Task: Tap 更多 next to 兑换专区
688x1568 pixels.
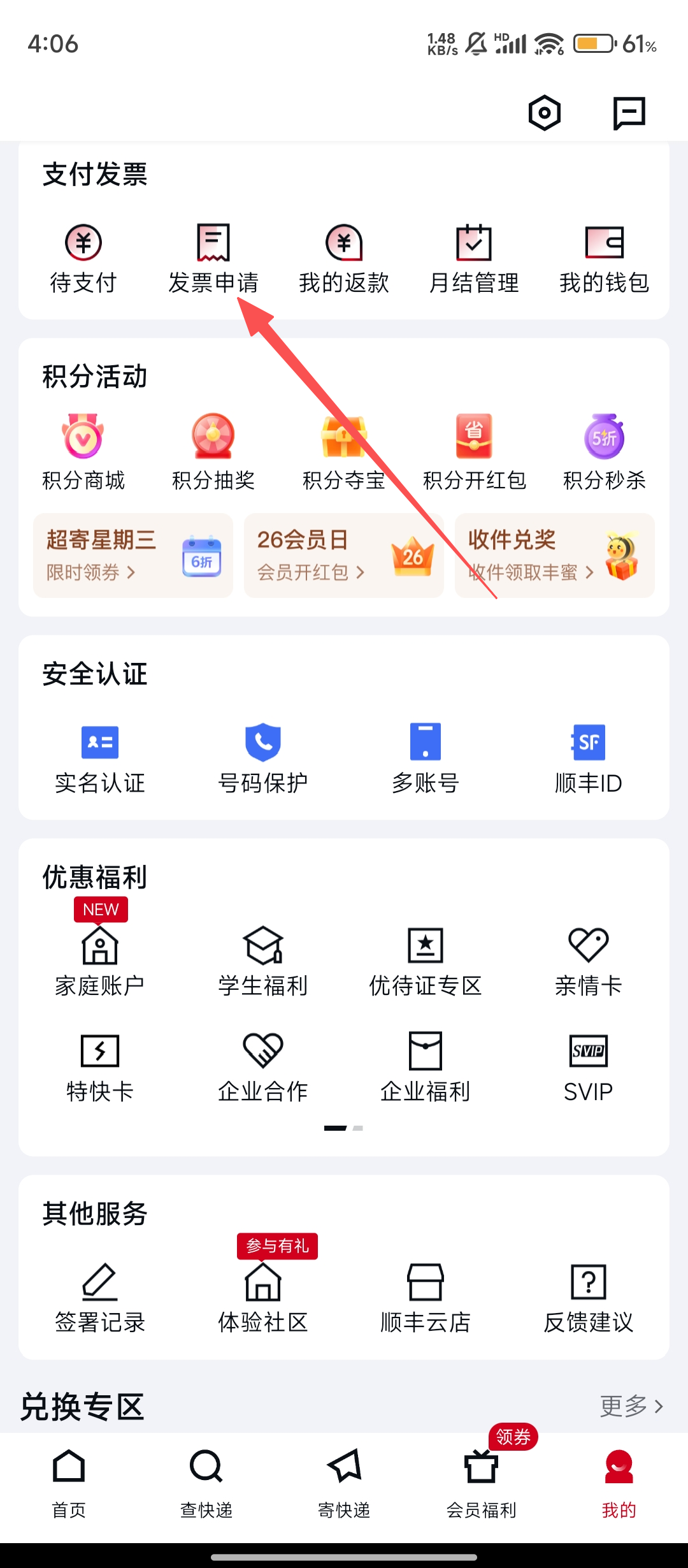Action: point(631,1406)
